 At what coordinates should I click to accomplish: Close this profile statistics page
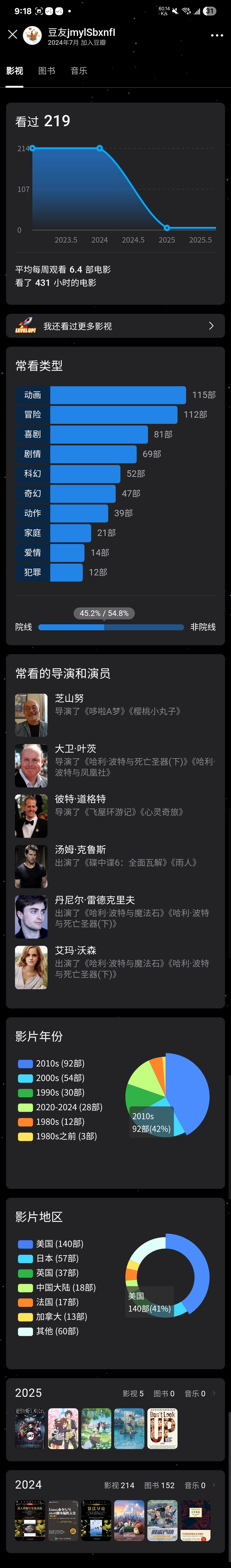tap(12, 35)
